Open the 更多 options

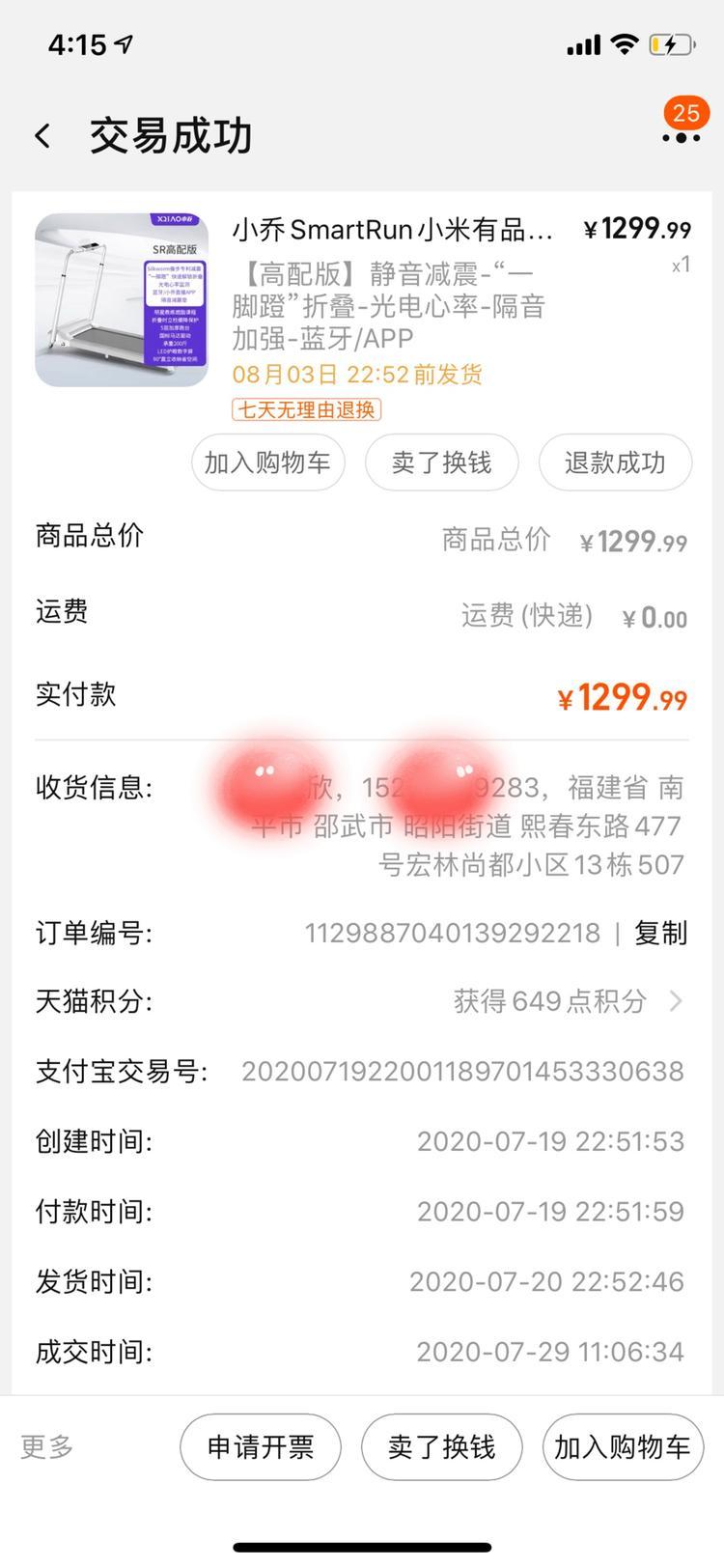(x=47, y=1446)
